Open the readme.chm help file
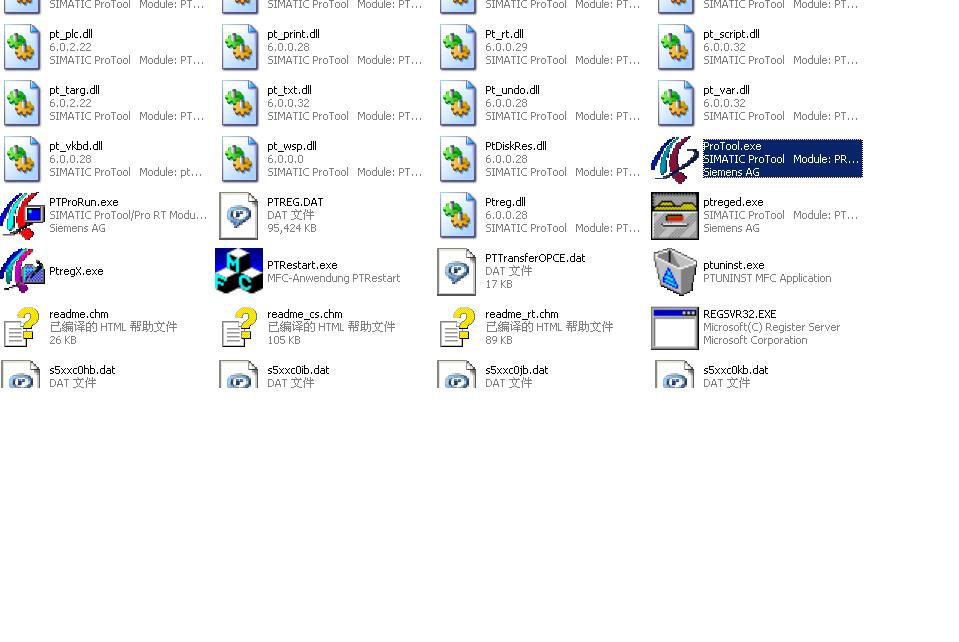 [x=78, y=314]
